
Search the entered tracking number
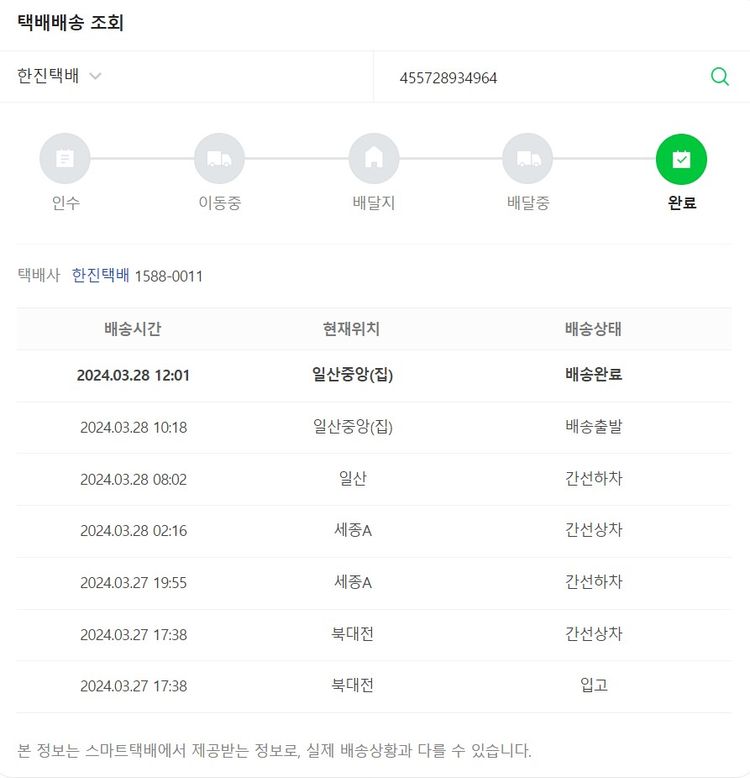tap(719, 77)
